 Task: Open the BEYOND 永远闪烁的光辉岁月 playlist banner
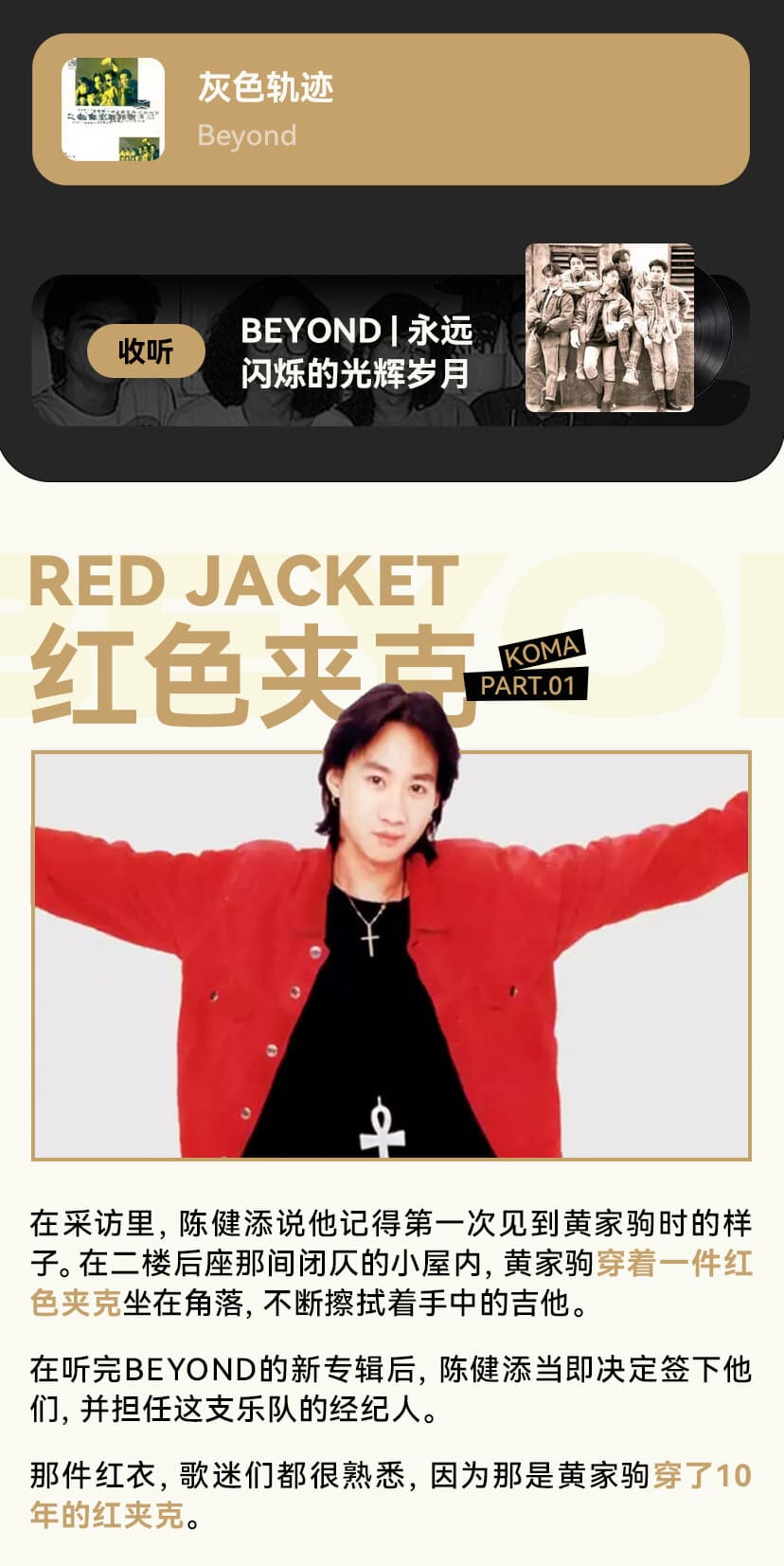pos(356,351)
